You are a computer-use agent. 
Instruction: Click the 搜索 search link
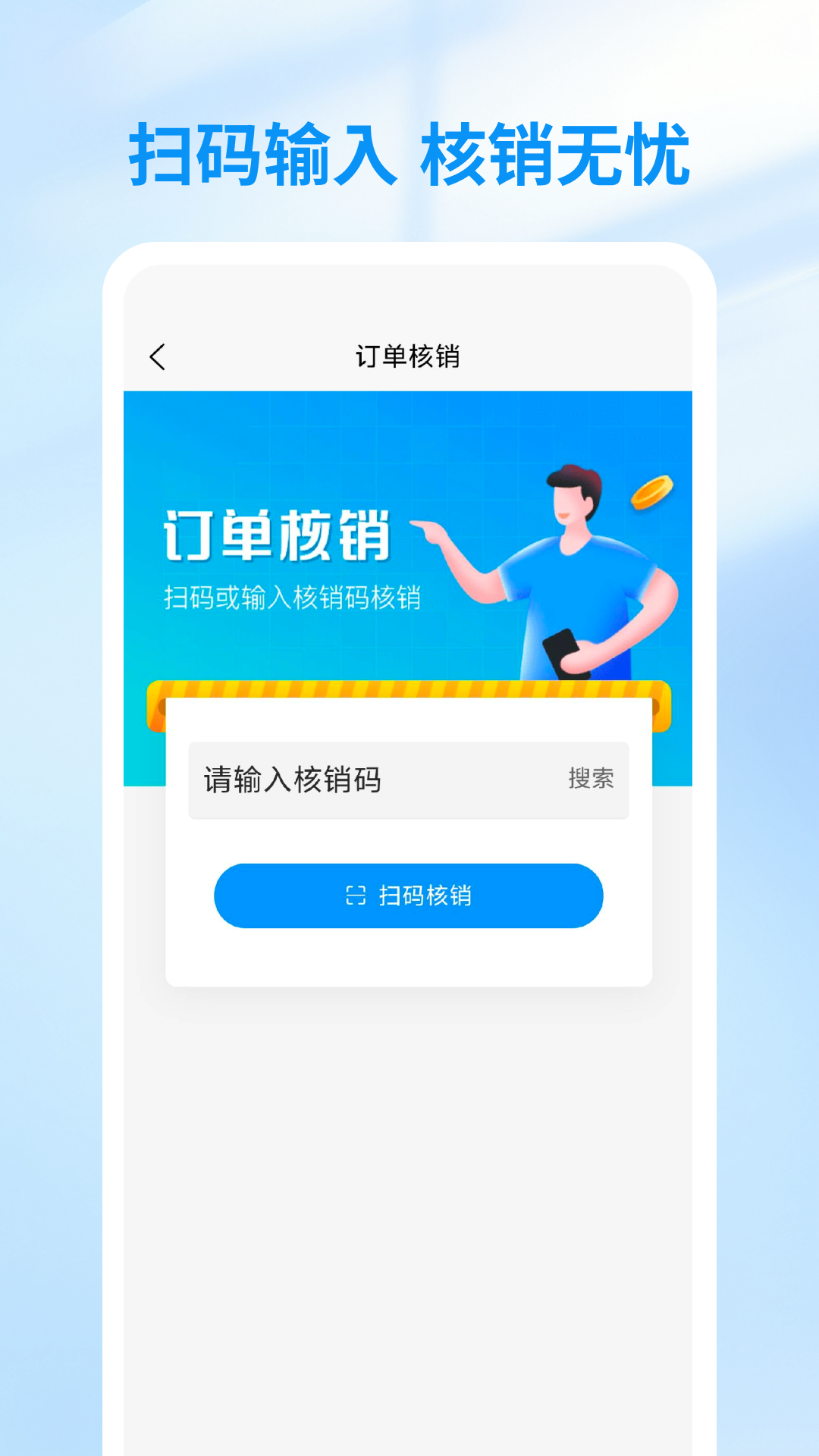coord(592,777)
